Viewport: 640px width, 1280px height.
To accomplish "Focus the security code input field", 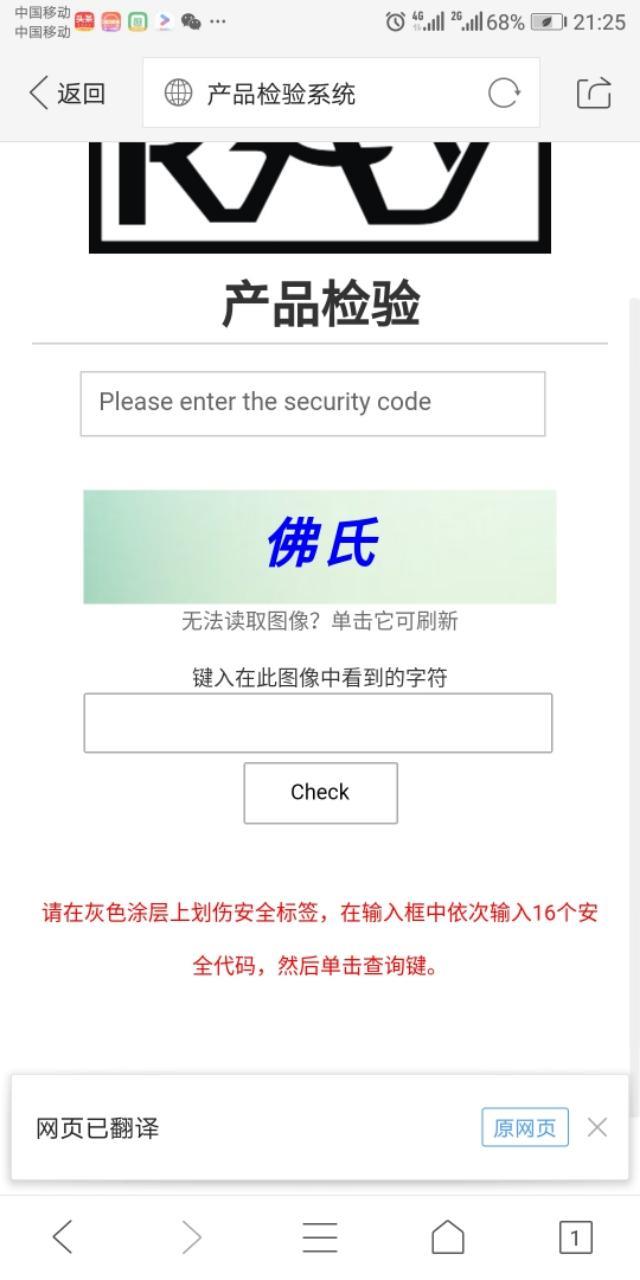I will (x=313, y=403).
